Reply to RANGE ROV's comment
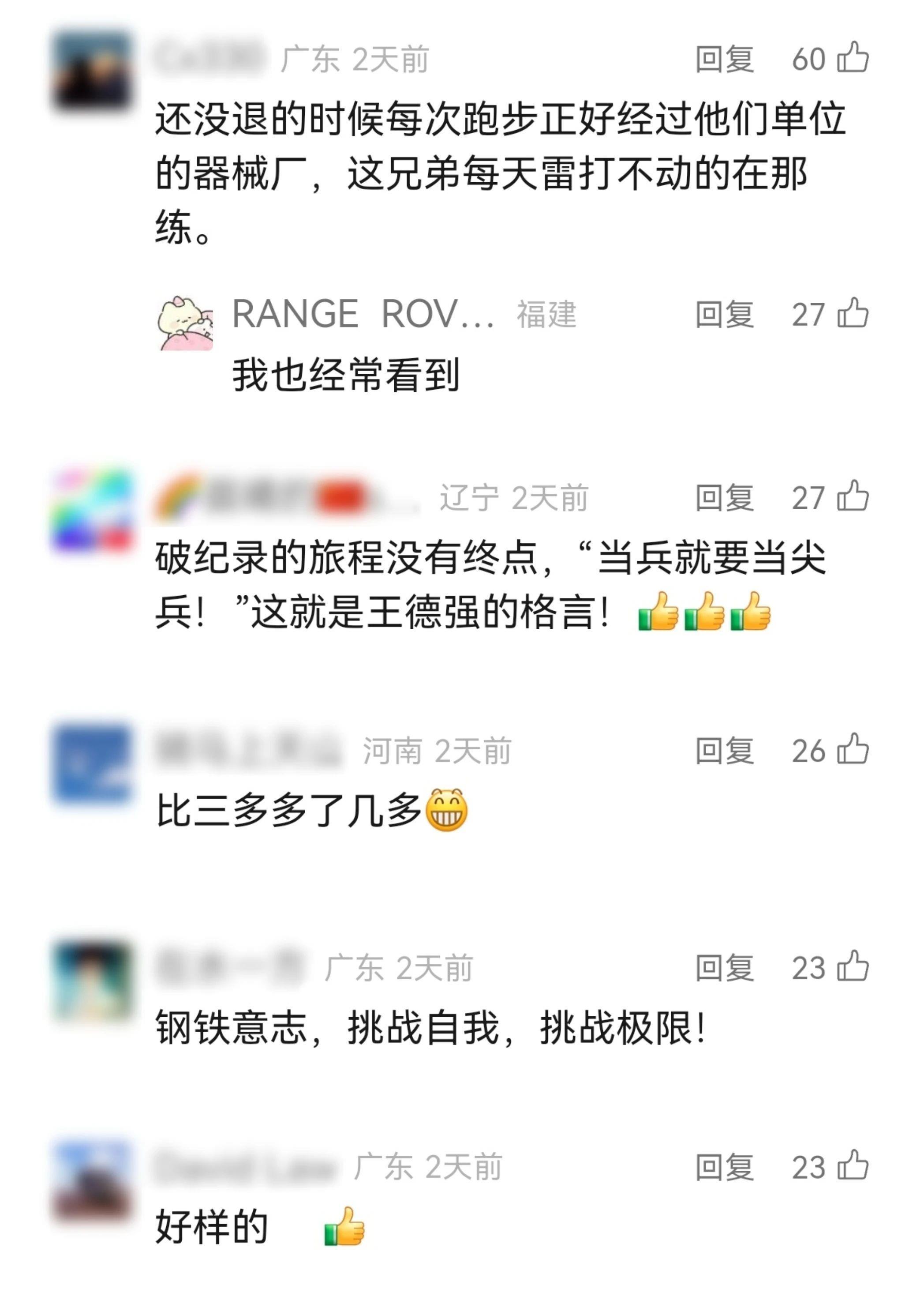 pos(725,314)
